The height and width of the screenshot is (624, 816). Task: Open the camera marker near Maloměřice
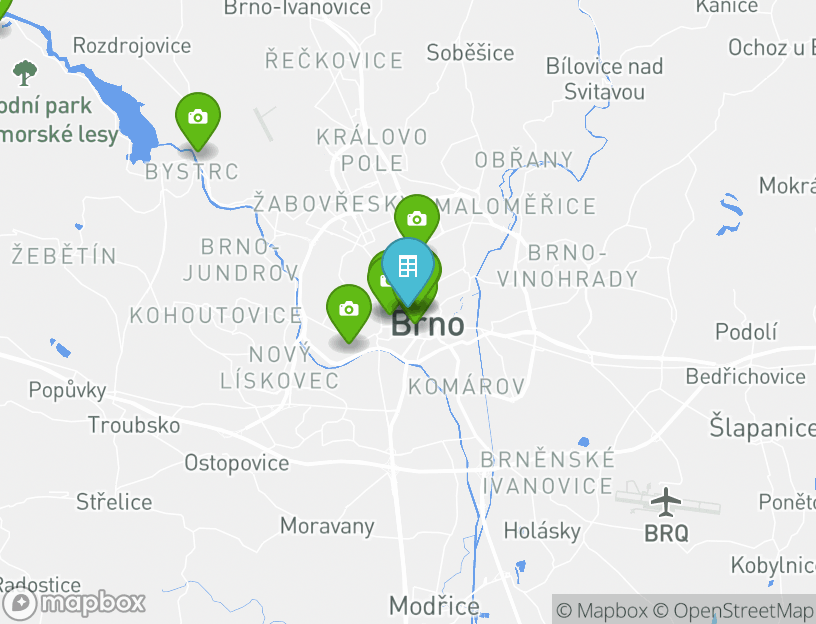click(416, 218)
